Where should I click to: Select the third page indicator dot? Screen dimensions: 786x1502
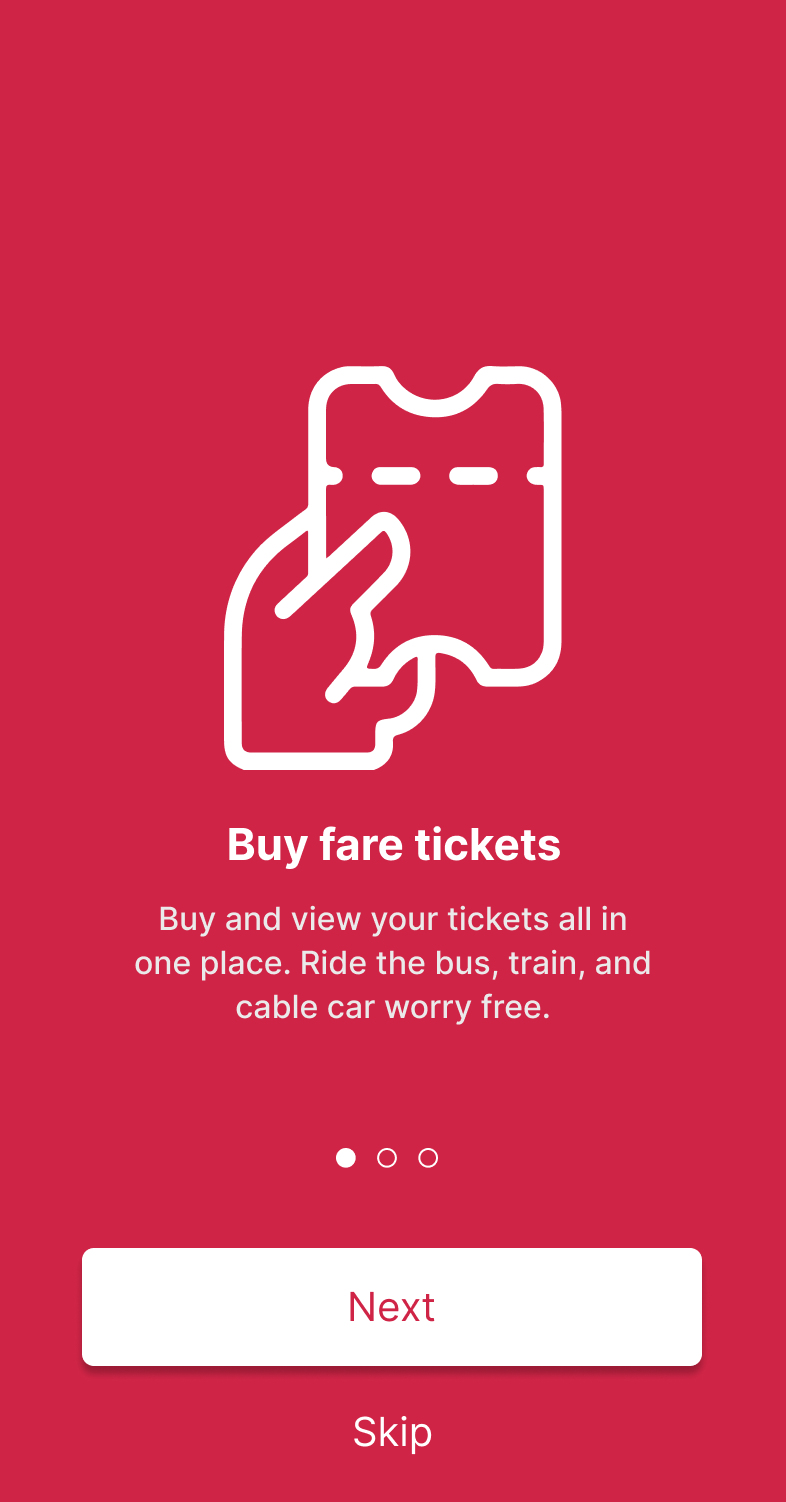pyautogui.click(x=428, y=1158)
